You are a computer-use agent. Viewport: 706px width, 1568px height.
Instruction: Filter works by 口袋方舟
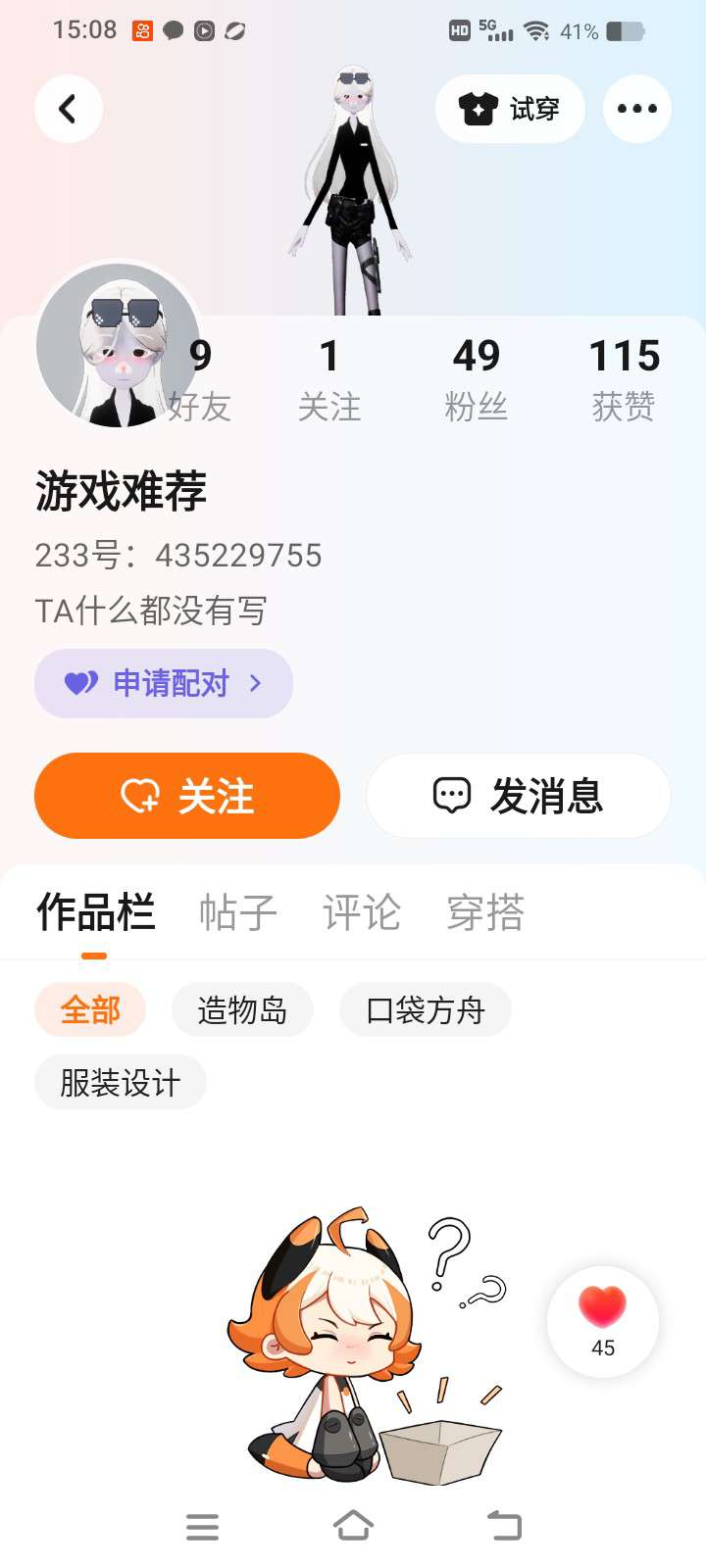tap(425, 1009)
